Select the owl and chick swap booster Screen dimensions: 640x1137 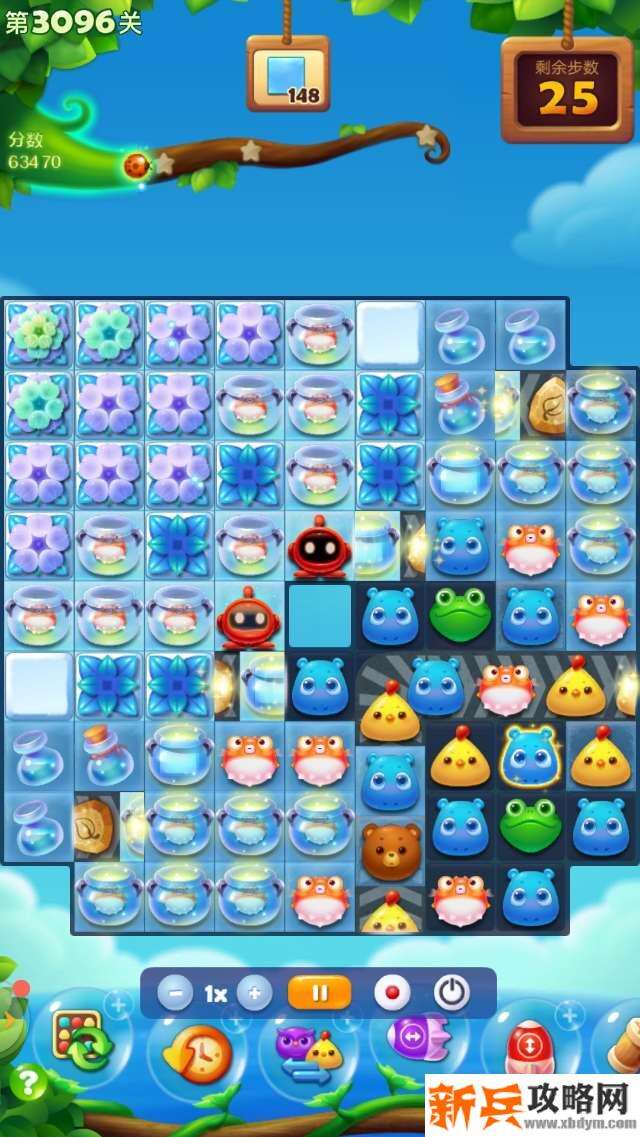(x=308, y=1053)
